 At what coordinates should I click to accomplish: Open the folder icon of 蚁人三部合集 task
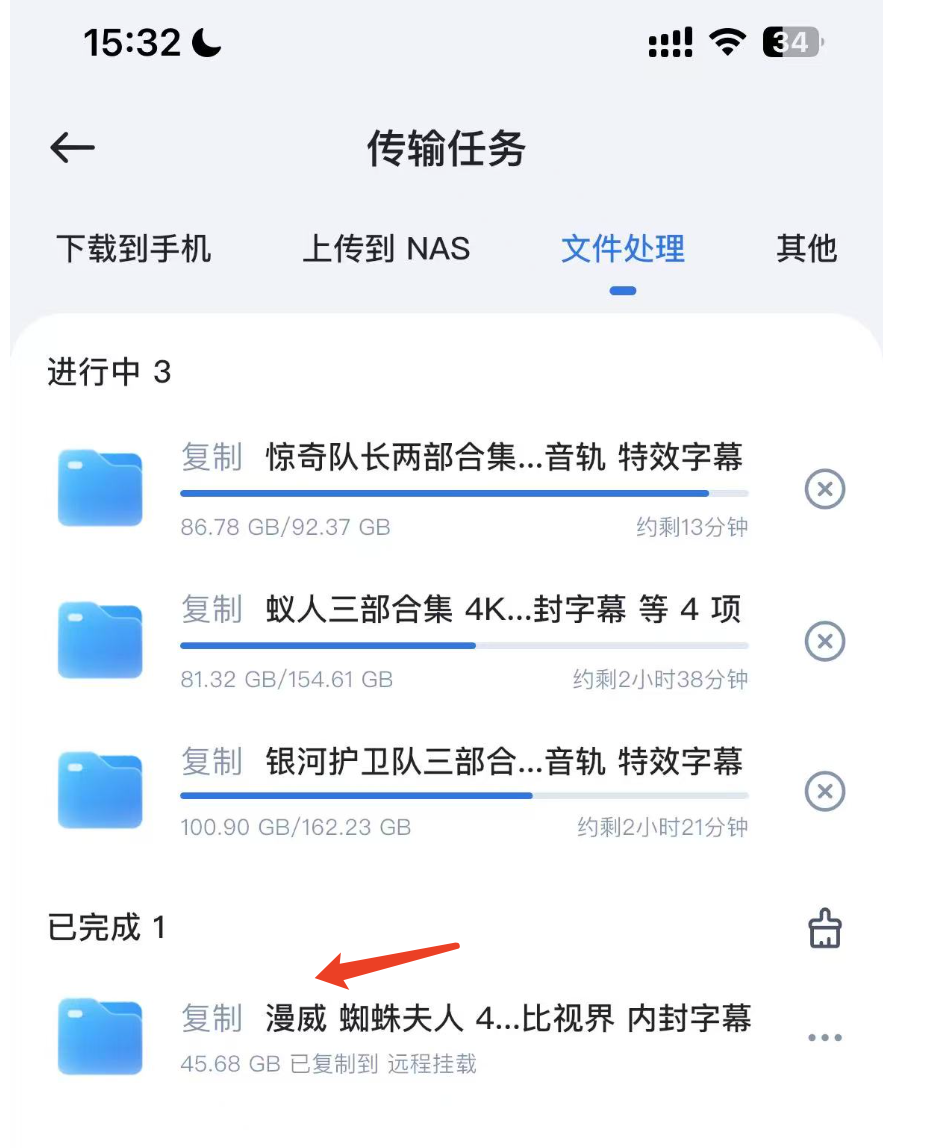coord(98,639)
